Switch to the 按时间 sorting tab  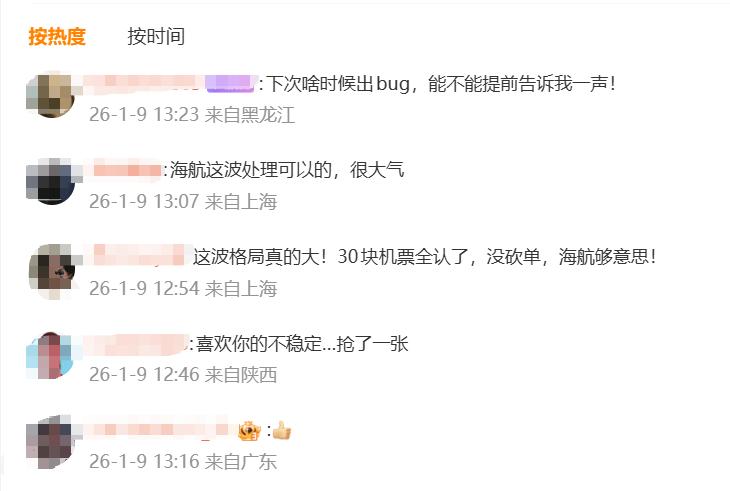point(156,37)
